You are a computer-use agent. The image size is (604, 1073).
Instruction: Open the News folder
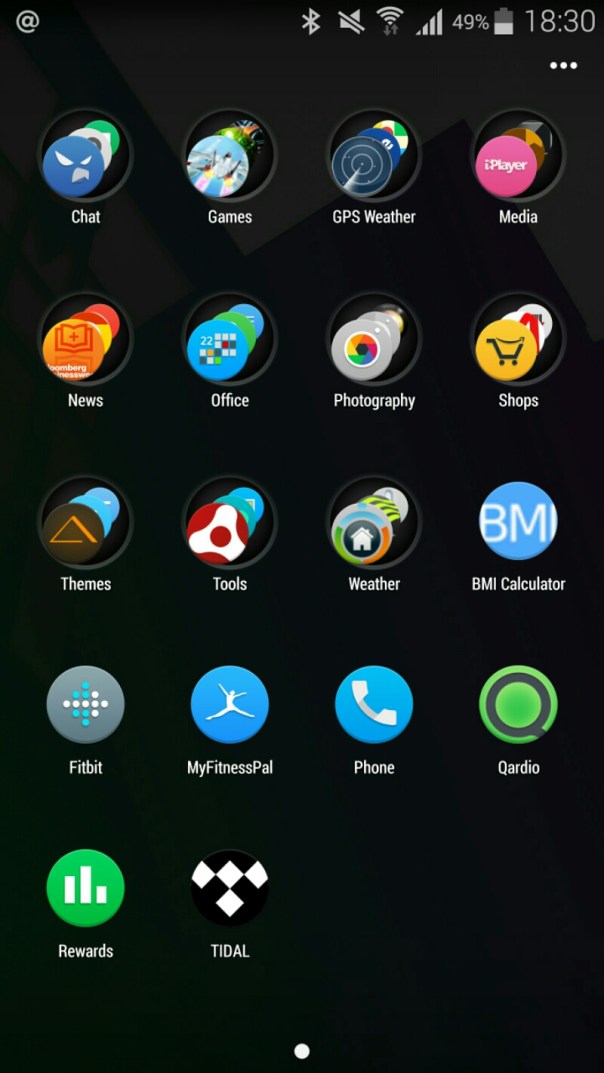pyautogui.click(x=86, y=341)
